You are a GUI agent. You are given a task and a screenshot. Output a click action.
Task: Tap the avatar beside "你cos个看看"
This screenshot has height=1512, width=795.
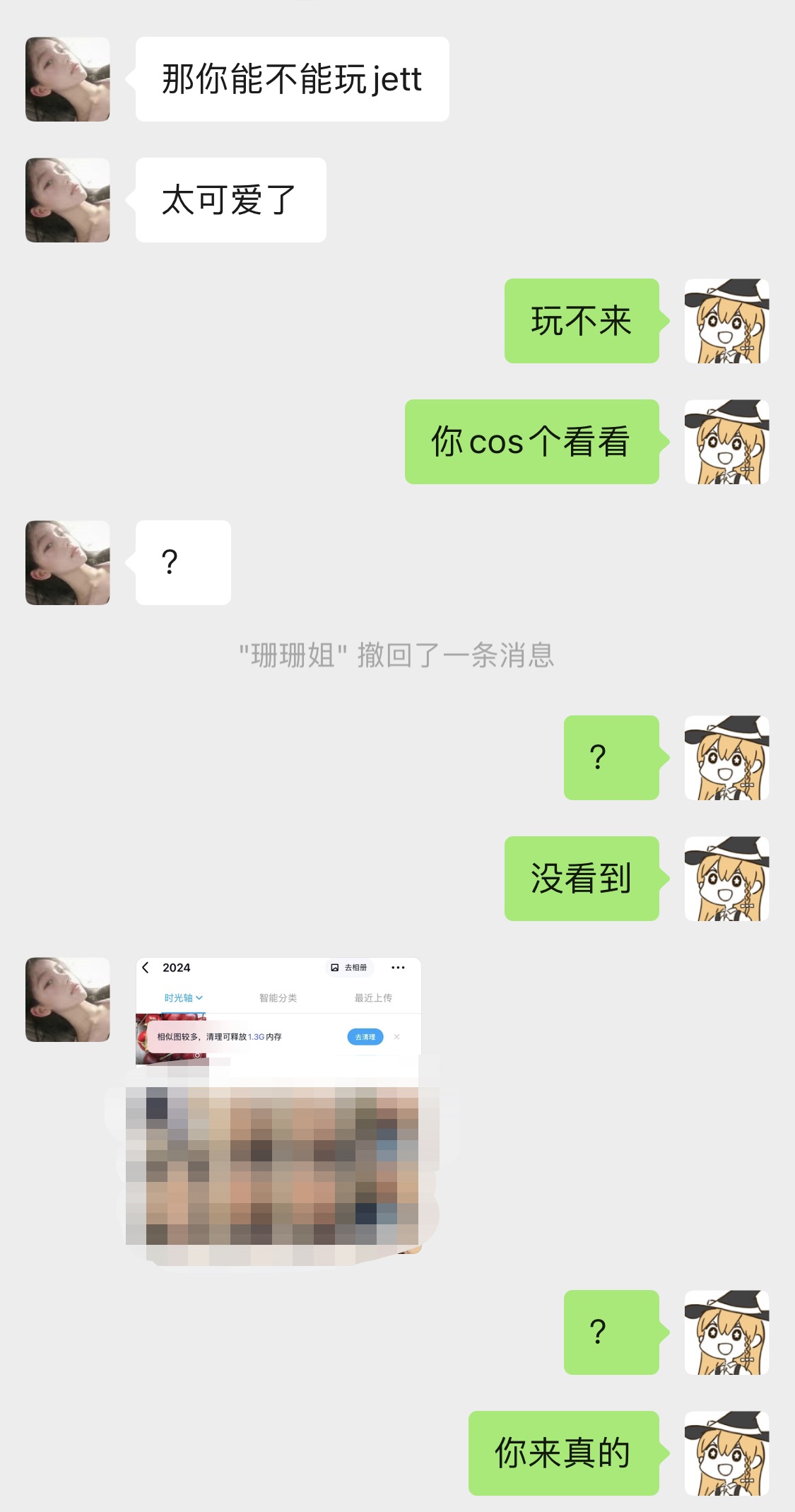click(726, 442)
